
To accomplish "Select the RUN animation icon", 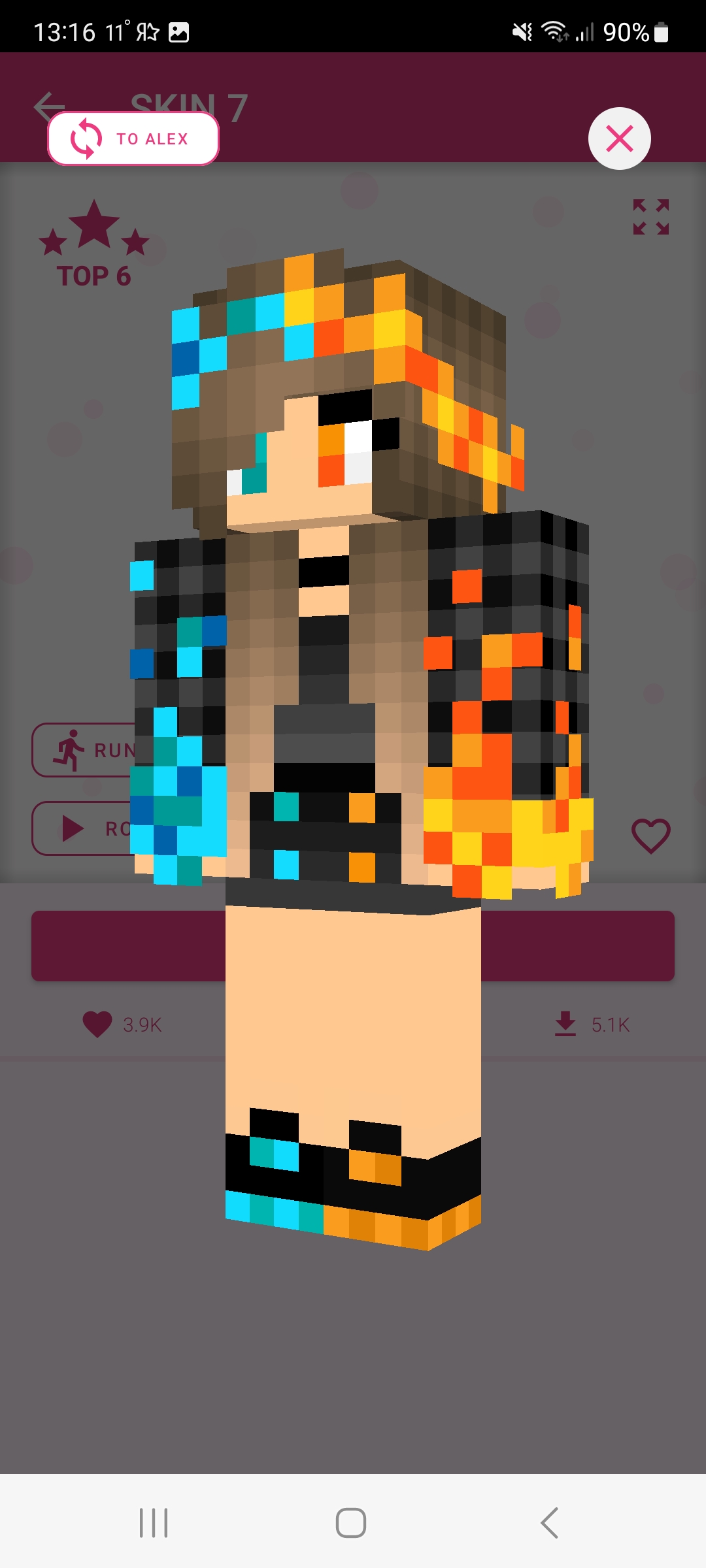I will click(x=71, y=750).
